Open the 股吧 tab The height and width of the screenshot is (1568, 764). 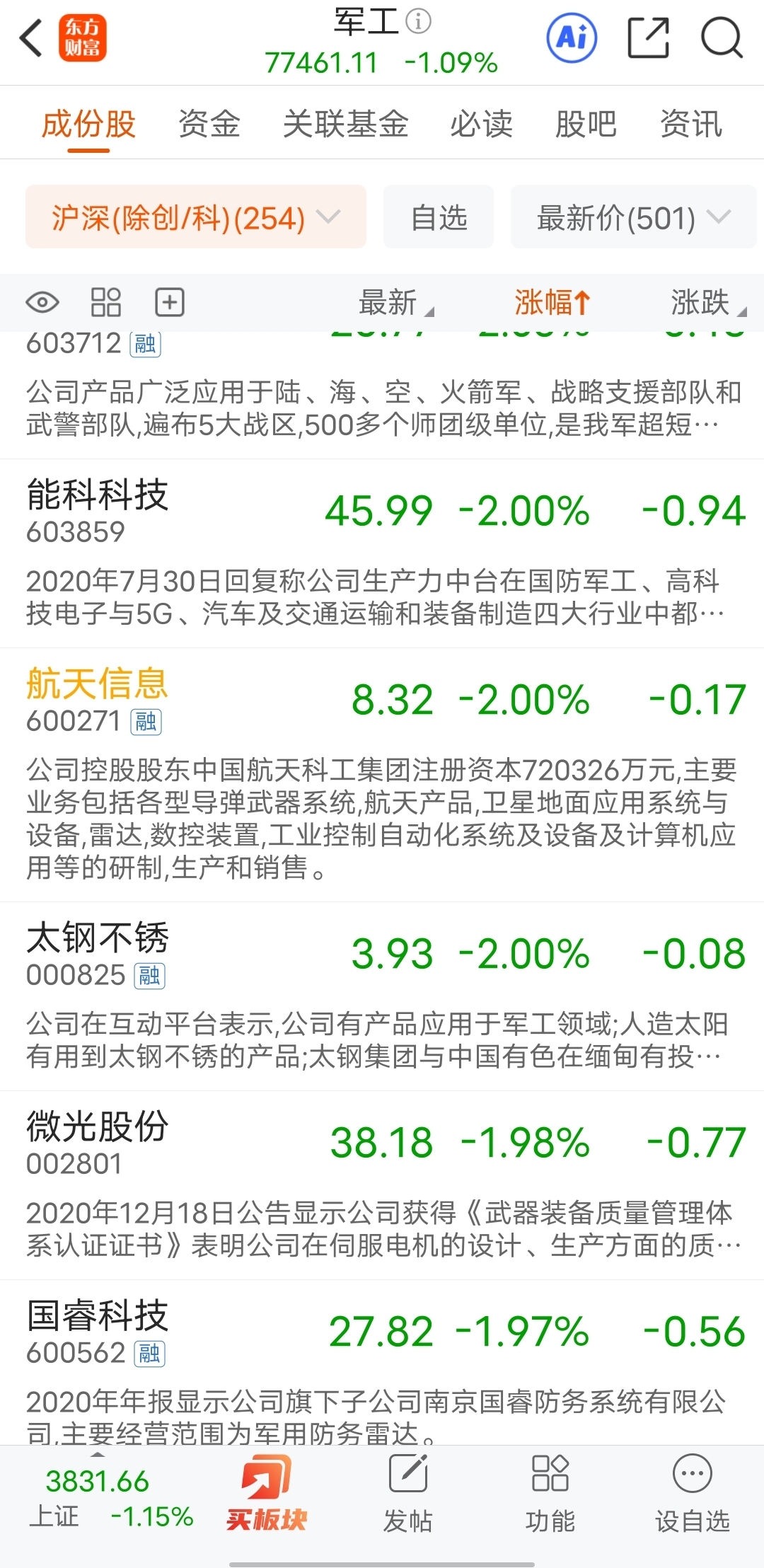click(586, 124)
